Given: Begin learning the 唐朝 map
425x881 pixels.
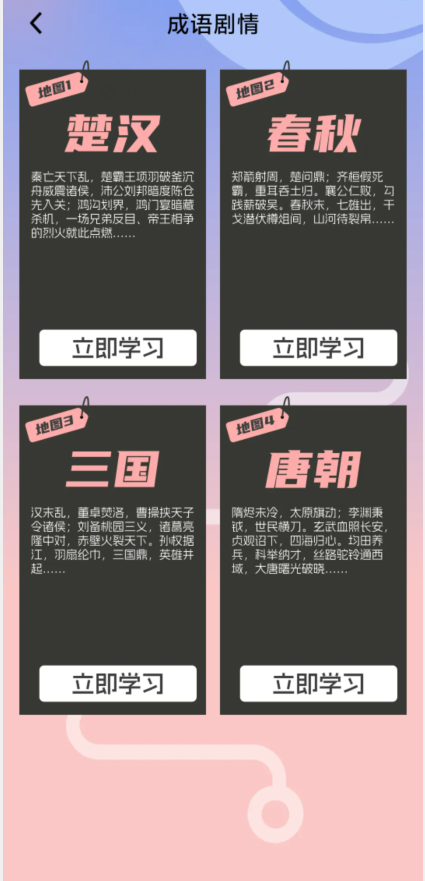Looking at the screenshot, I should click(319, 683).
